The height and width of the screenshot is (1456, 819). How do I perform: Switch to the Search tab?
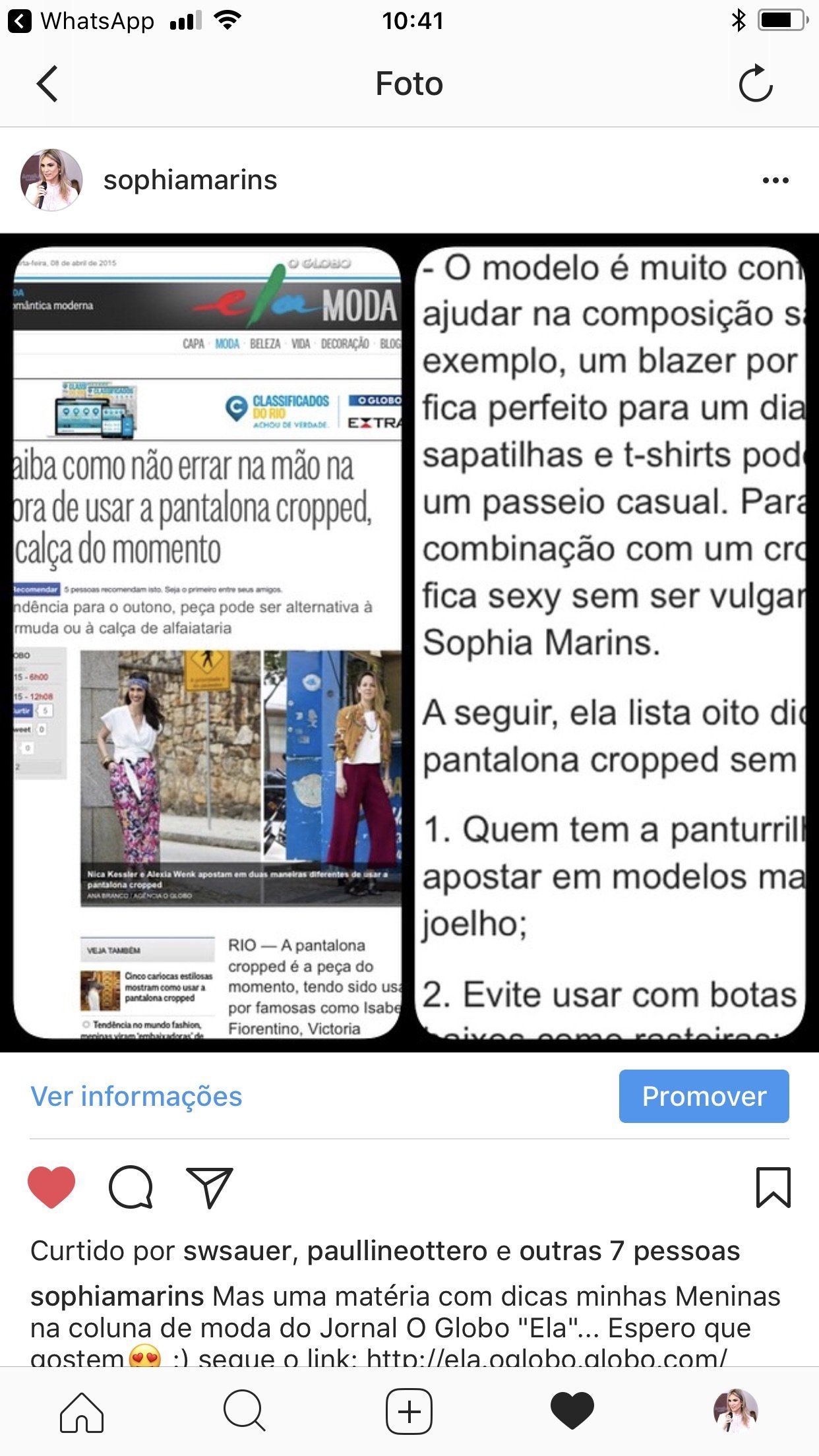(x=245, y=1412)
